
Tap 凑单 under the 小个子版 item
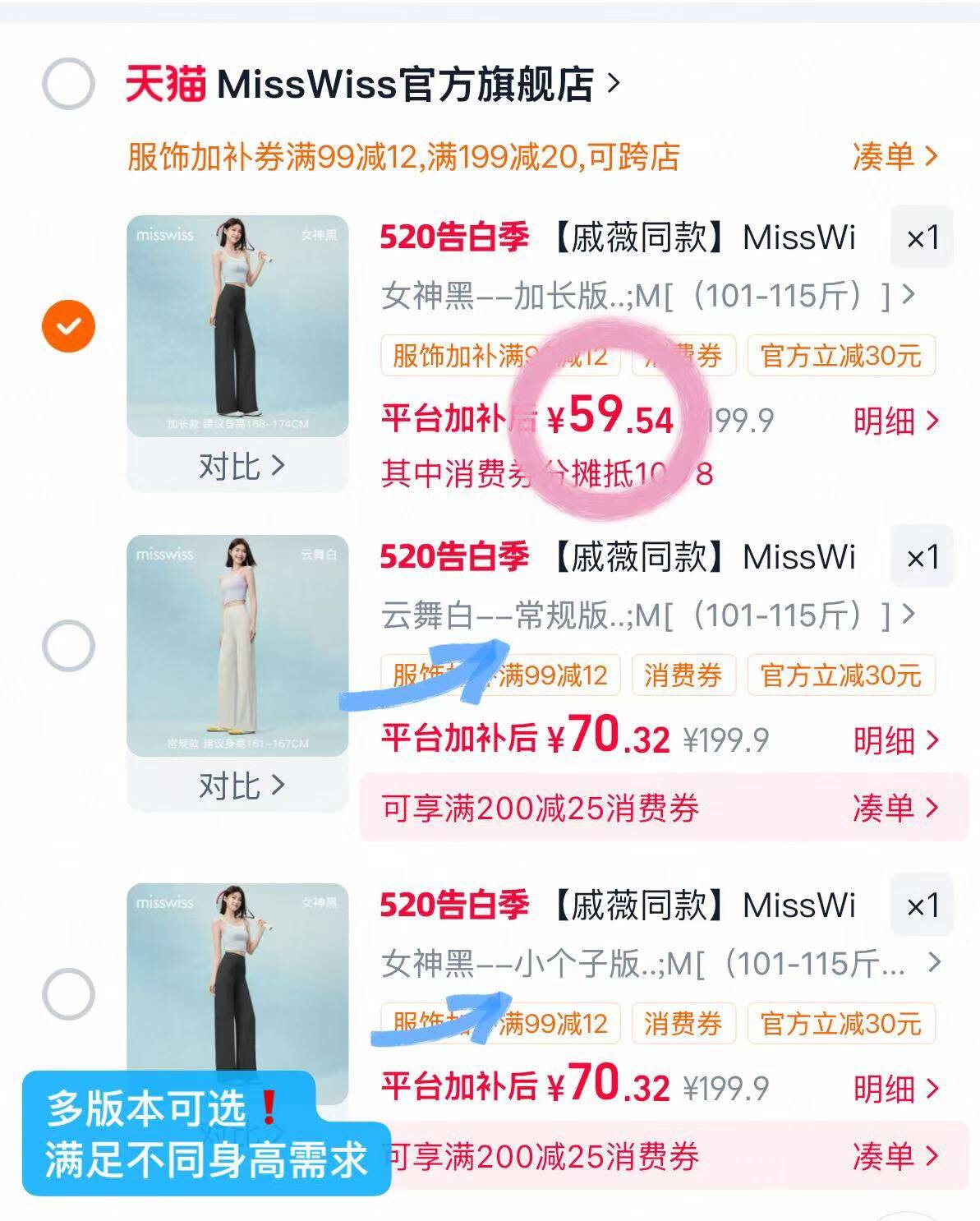(x=895, y=1157)
